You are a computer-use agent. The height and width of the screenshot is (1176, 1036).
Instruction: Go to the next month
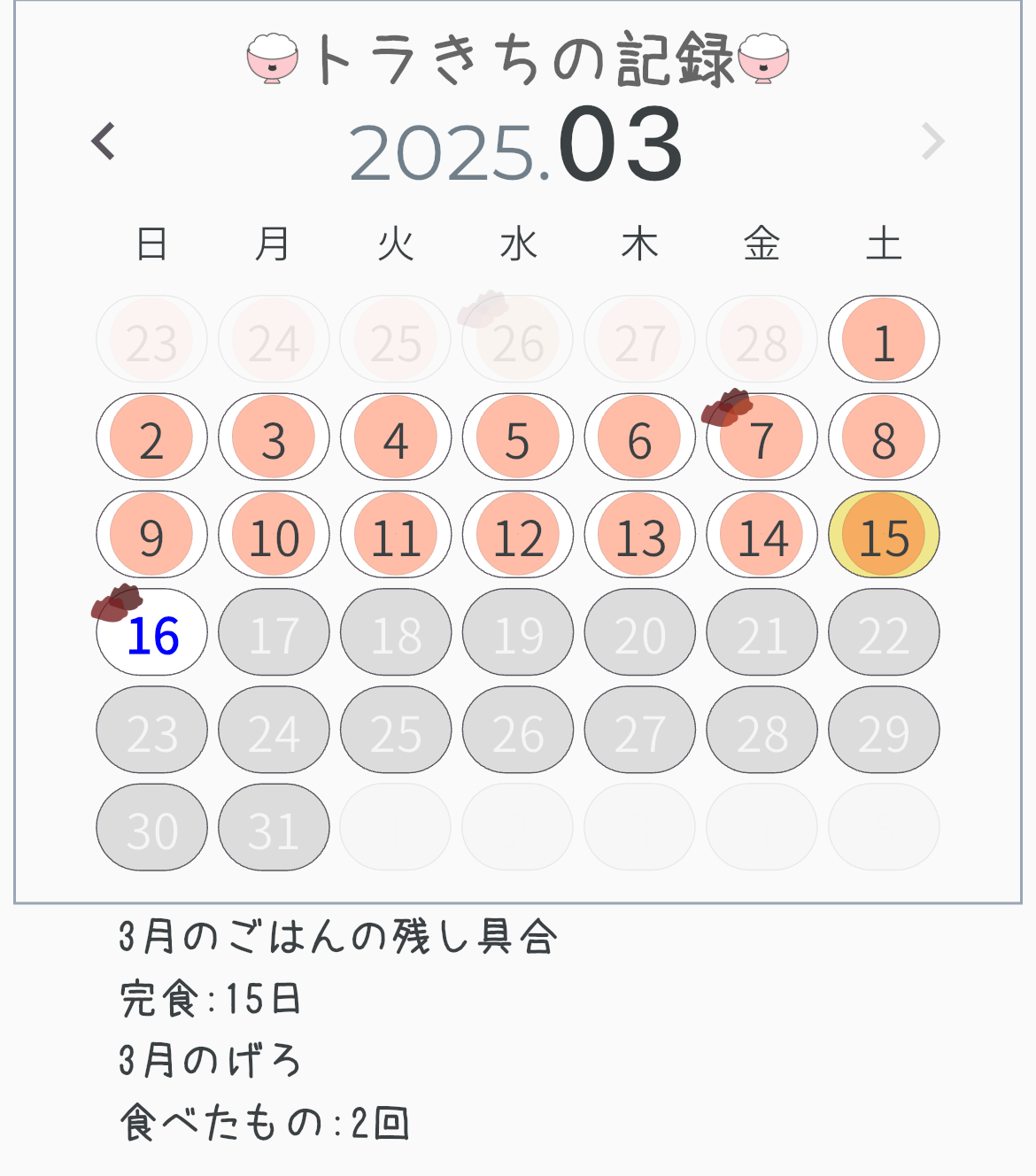pos(932,142)
